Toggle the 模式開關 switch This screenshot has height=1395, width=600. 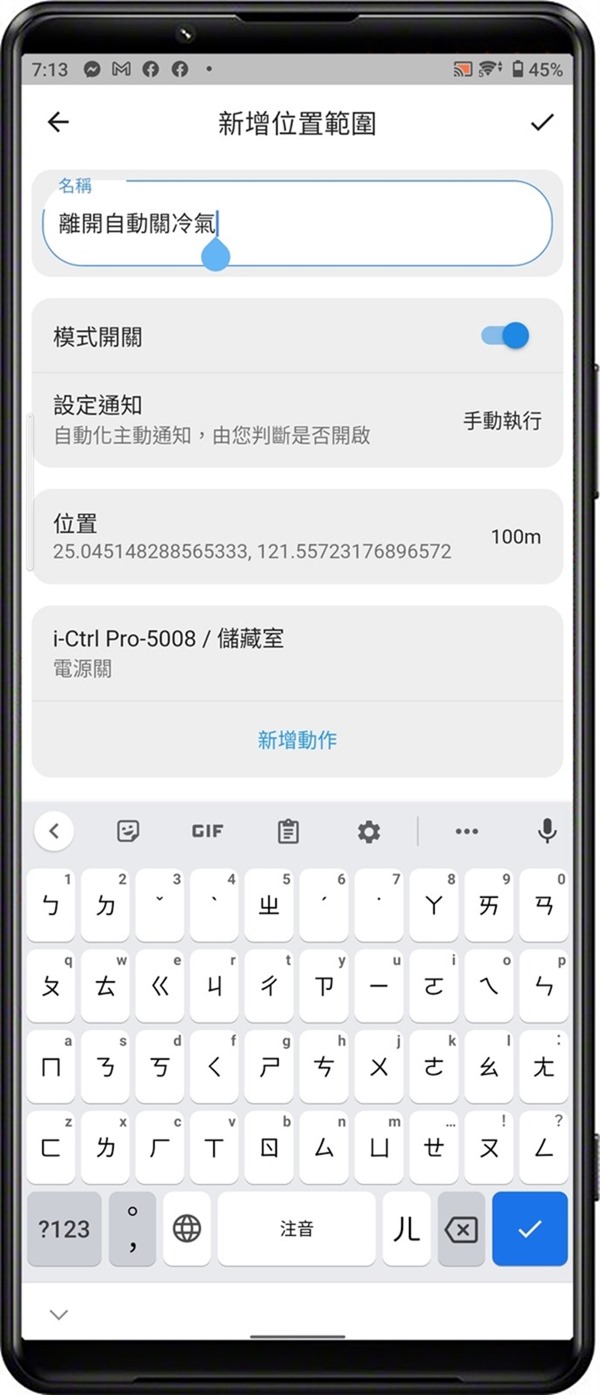505,336
